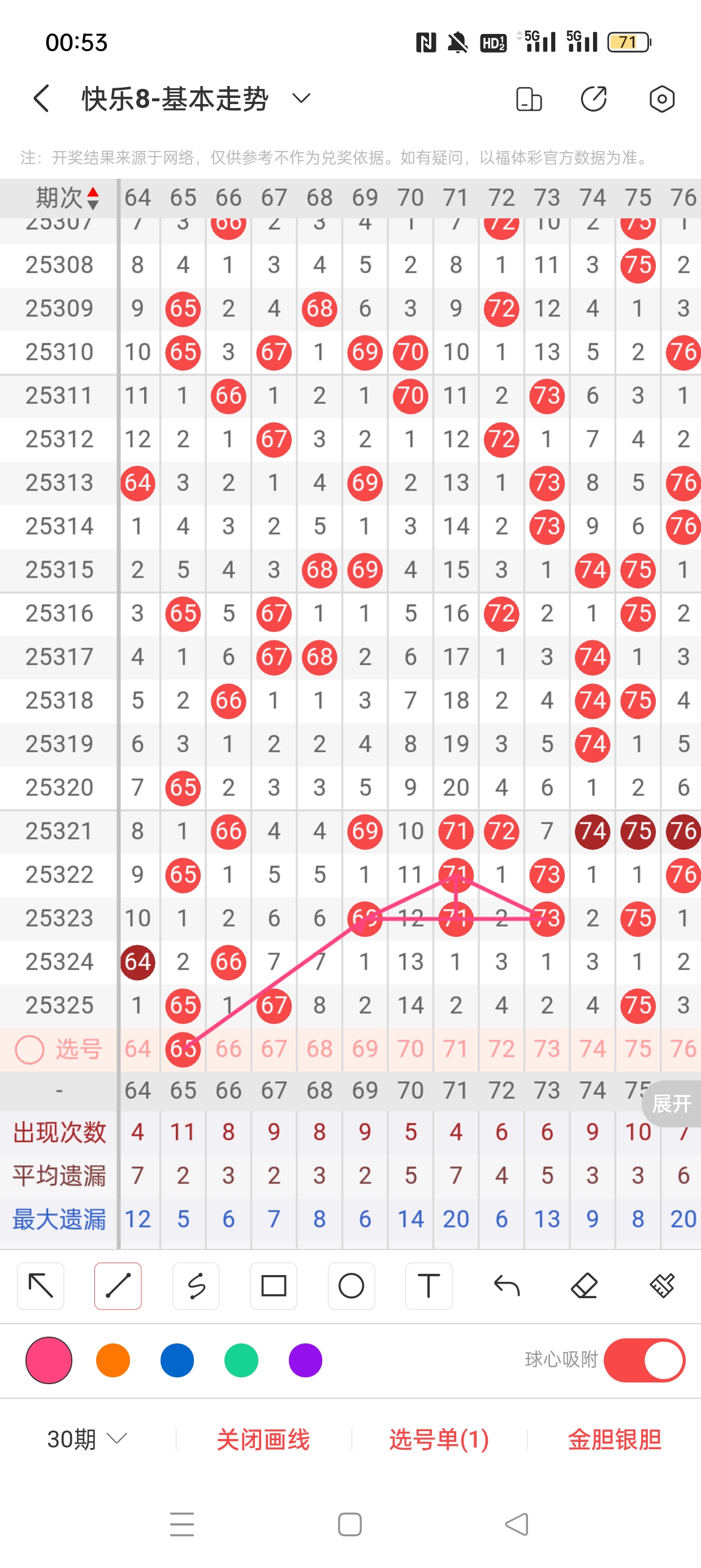Expand the statistics with 展开

(x=672, y=1103)
